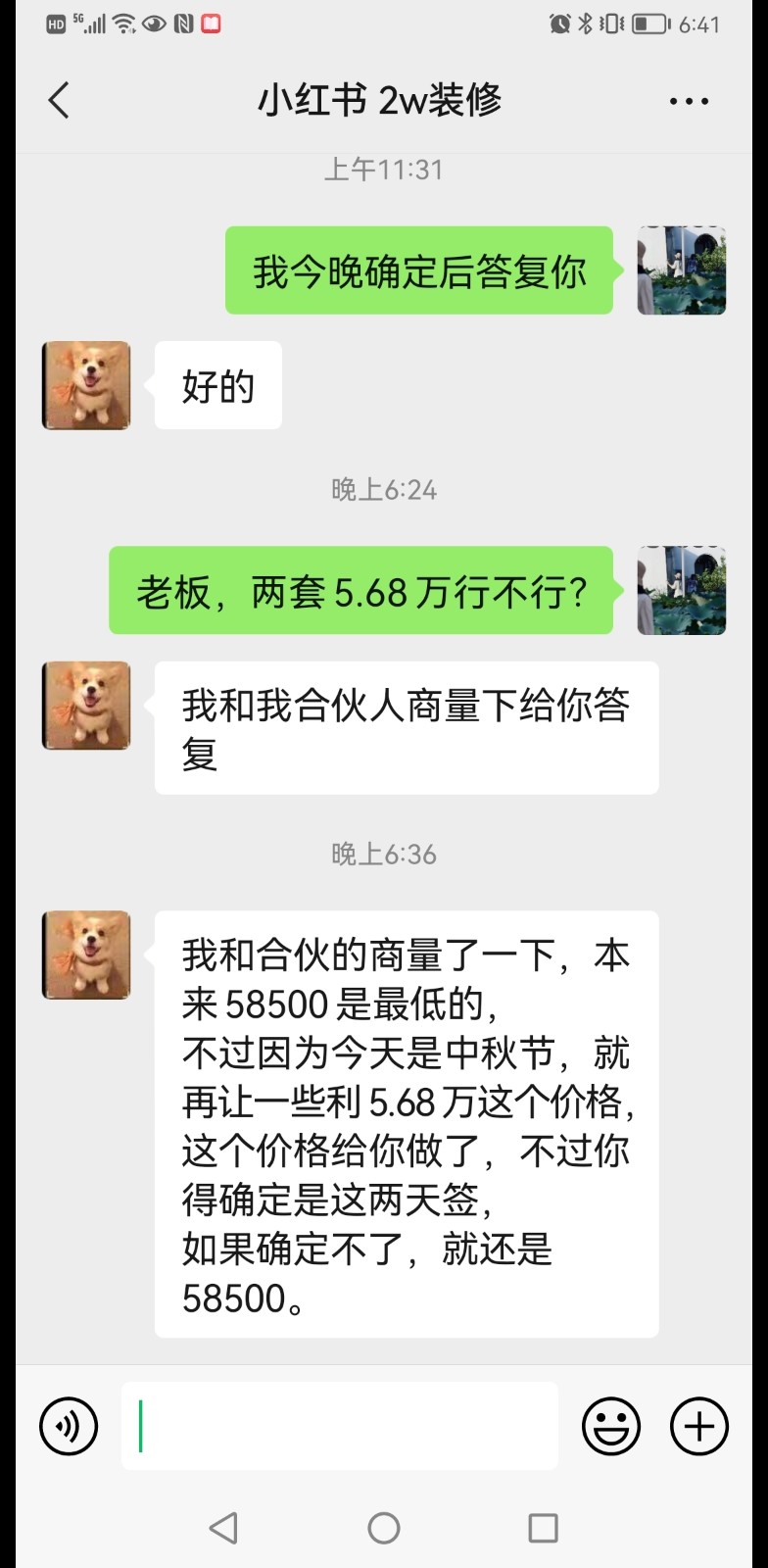Tap the system home button
The image size is (768, 1568).
pyautogui.click(x=384, y=1528)
